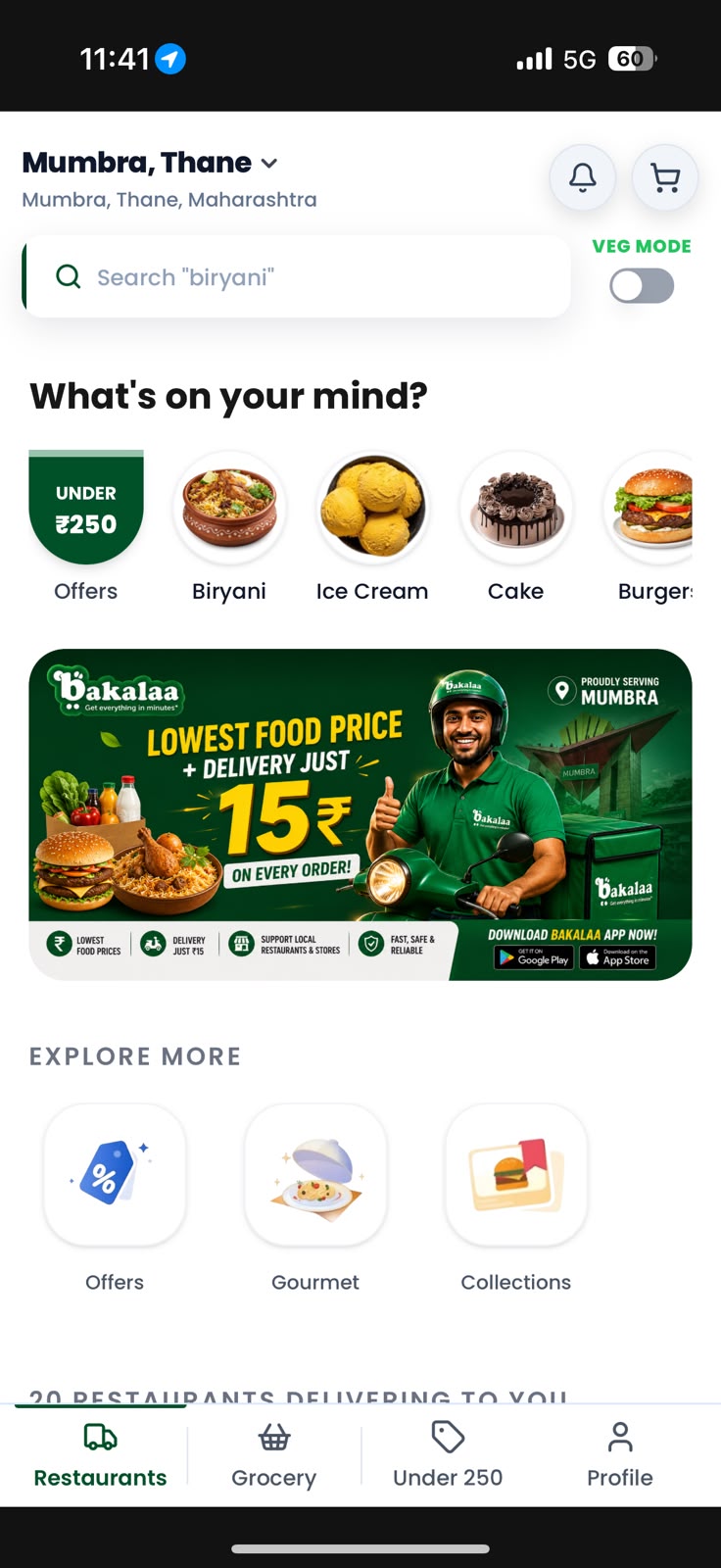Screen dimensions: 721x1568
Task: Choose the Ice Cream category
Action: [372, 526]
